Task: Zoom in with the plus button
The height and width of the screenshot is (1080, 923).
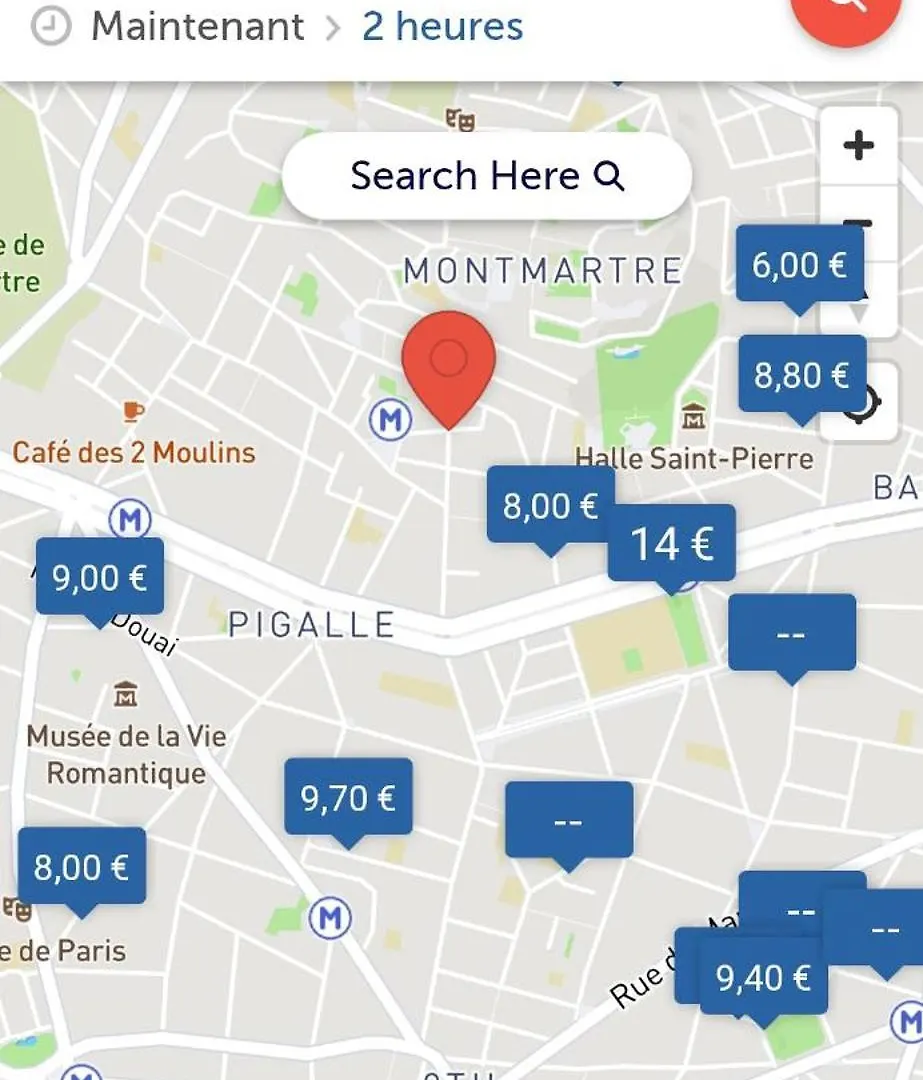Action: tap(858, 146)
